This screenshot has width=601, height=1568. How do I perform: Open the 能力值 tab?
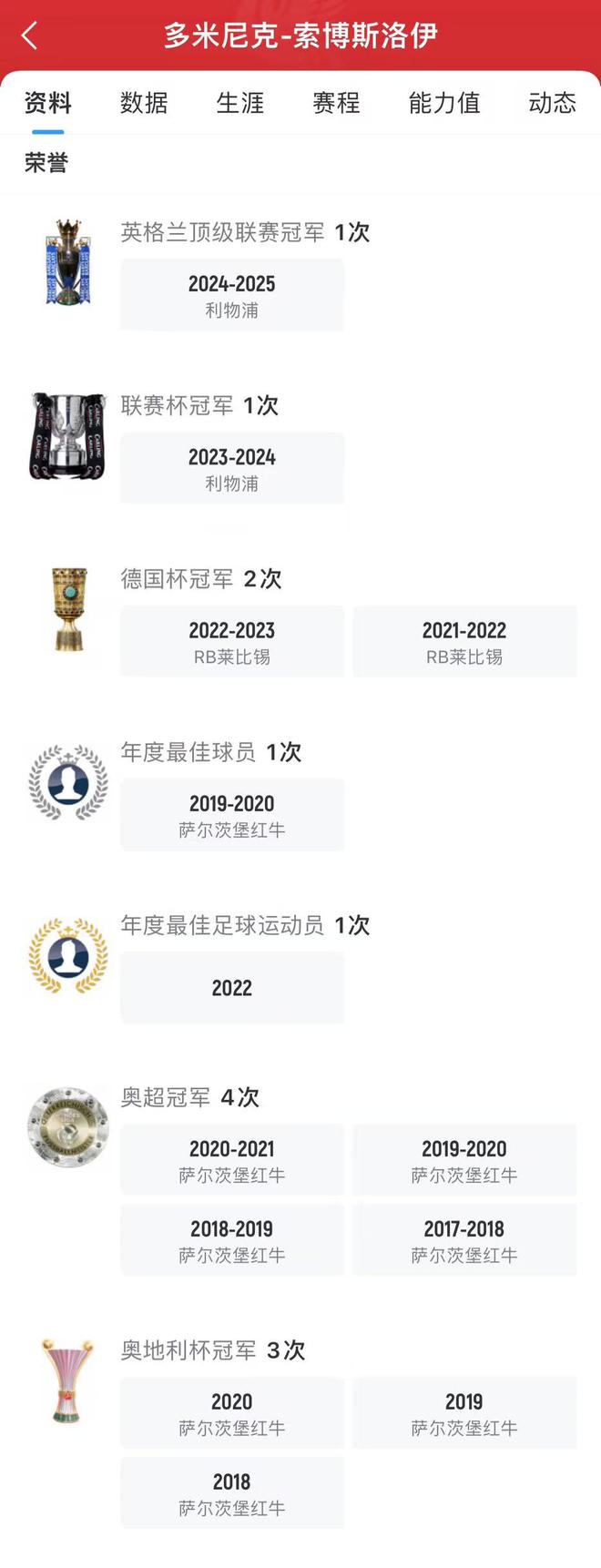click(x=444, y=103)
